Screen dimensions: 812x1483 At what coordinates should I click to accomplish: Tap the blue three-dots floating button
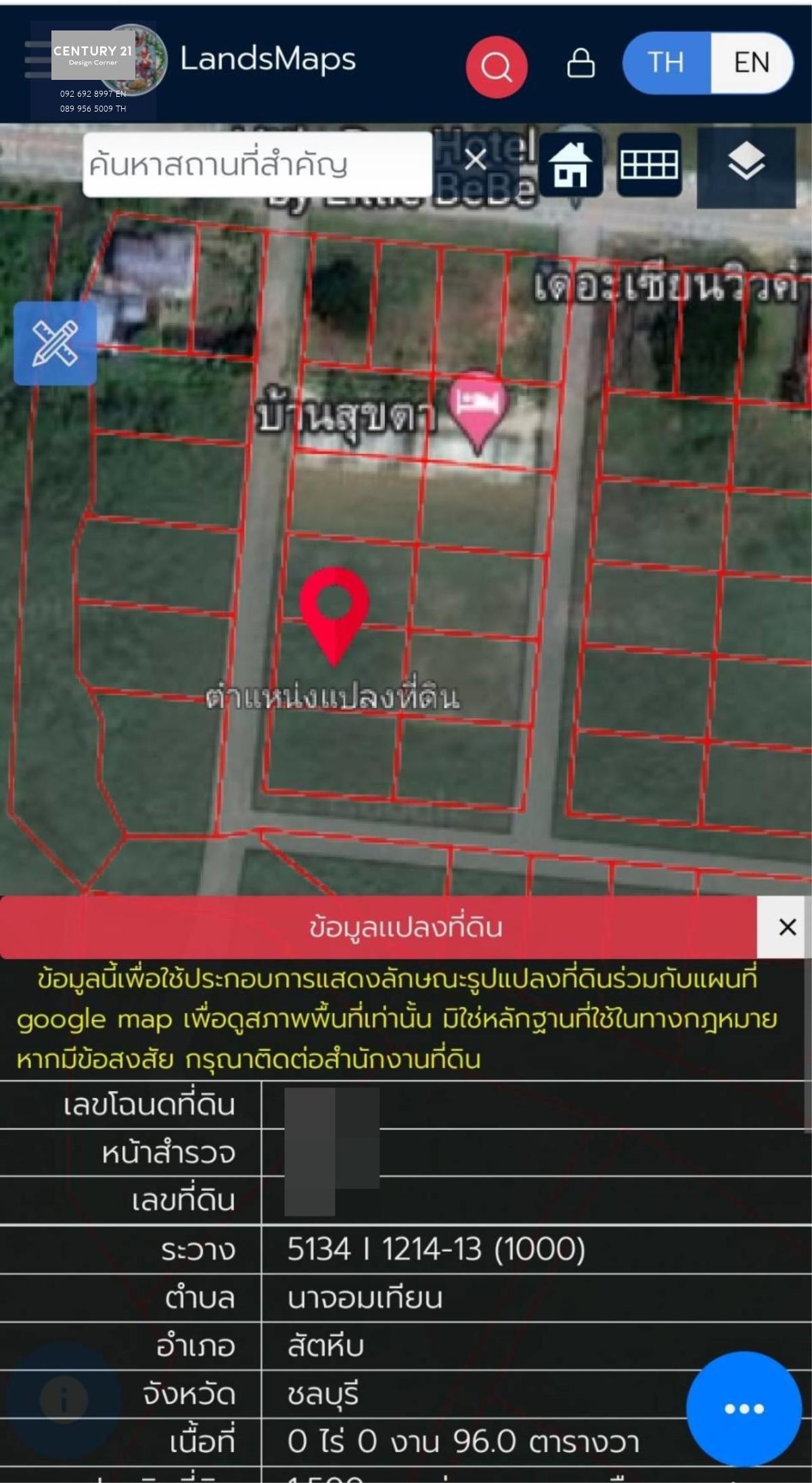(744, 1409)
